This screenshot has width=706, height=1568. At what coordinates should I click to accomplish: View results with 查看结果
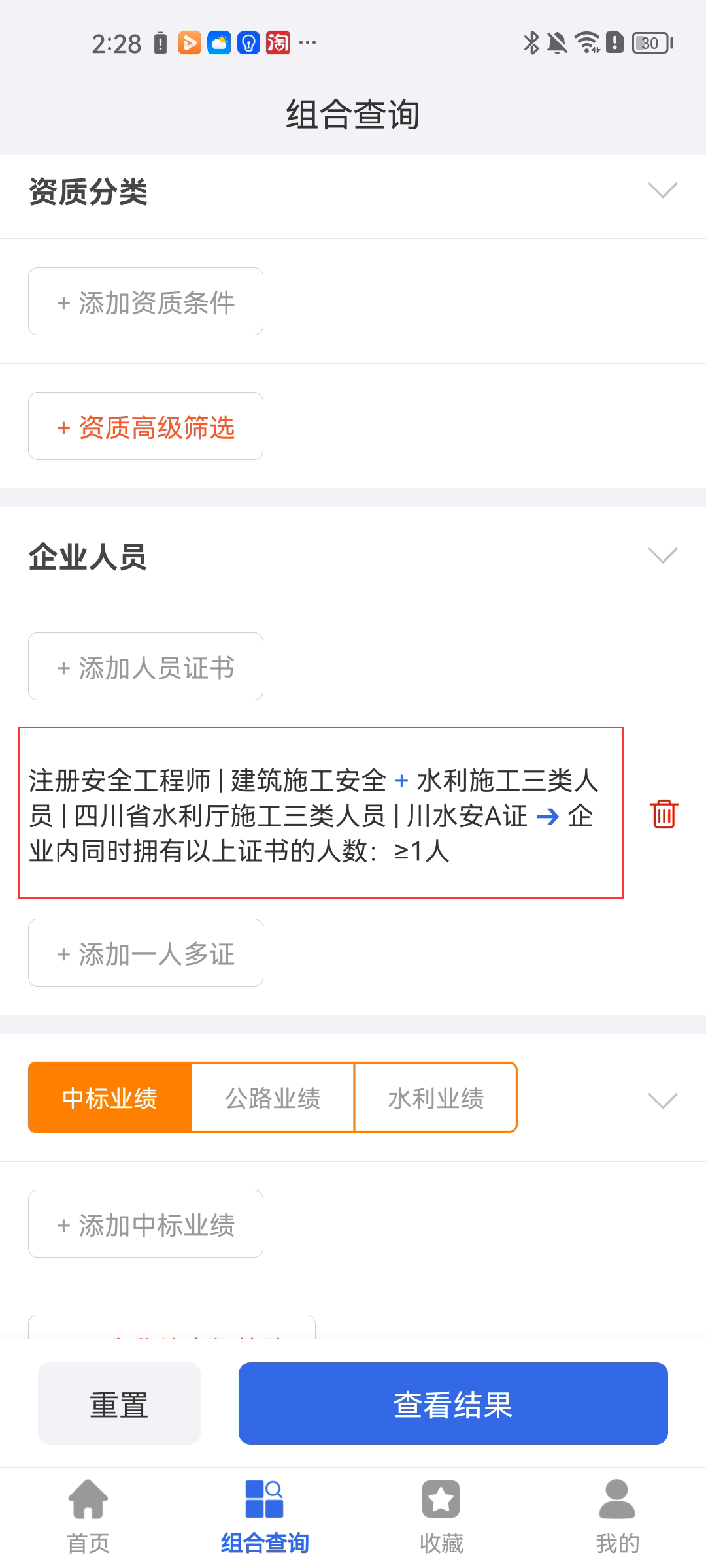pos(453,1403)
